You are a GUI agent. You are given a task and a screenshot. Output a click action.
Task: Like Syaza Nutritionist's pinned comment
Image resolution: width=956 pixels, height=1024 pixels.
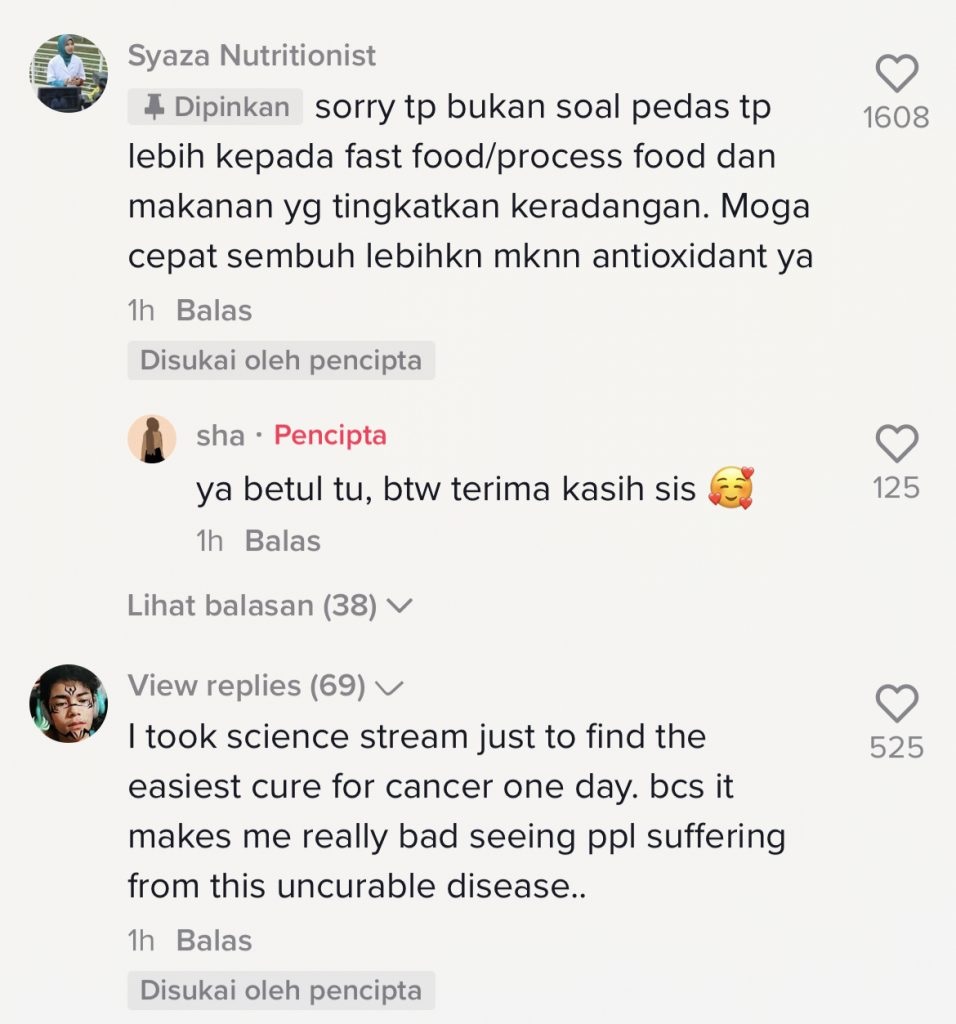(896, 74)
